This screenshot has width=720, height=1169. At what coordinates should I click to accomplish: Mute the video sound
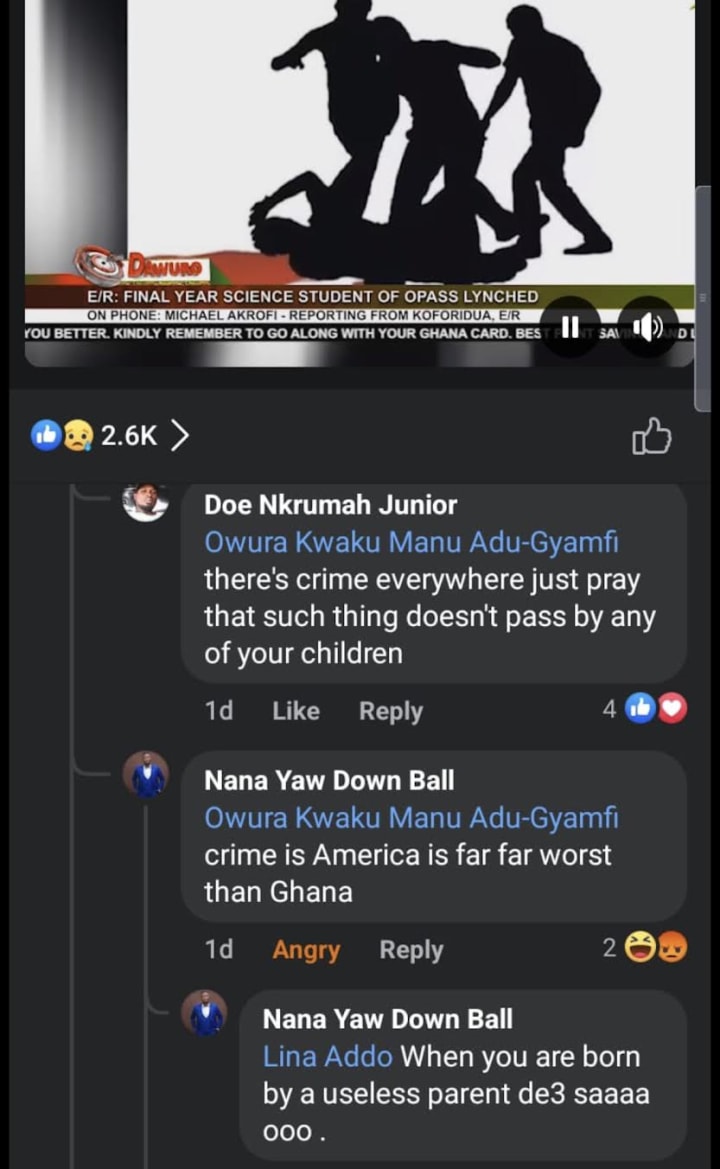click(648, 327)
